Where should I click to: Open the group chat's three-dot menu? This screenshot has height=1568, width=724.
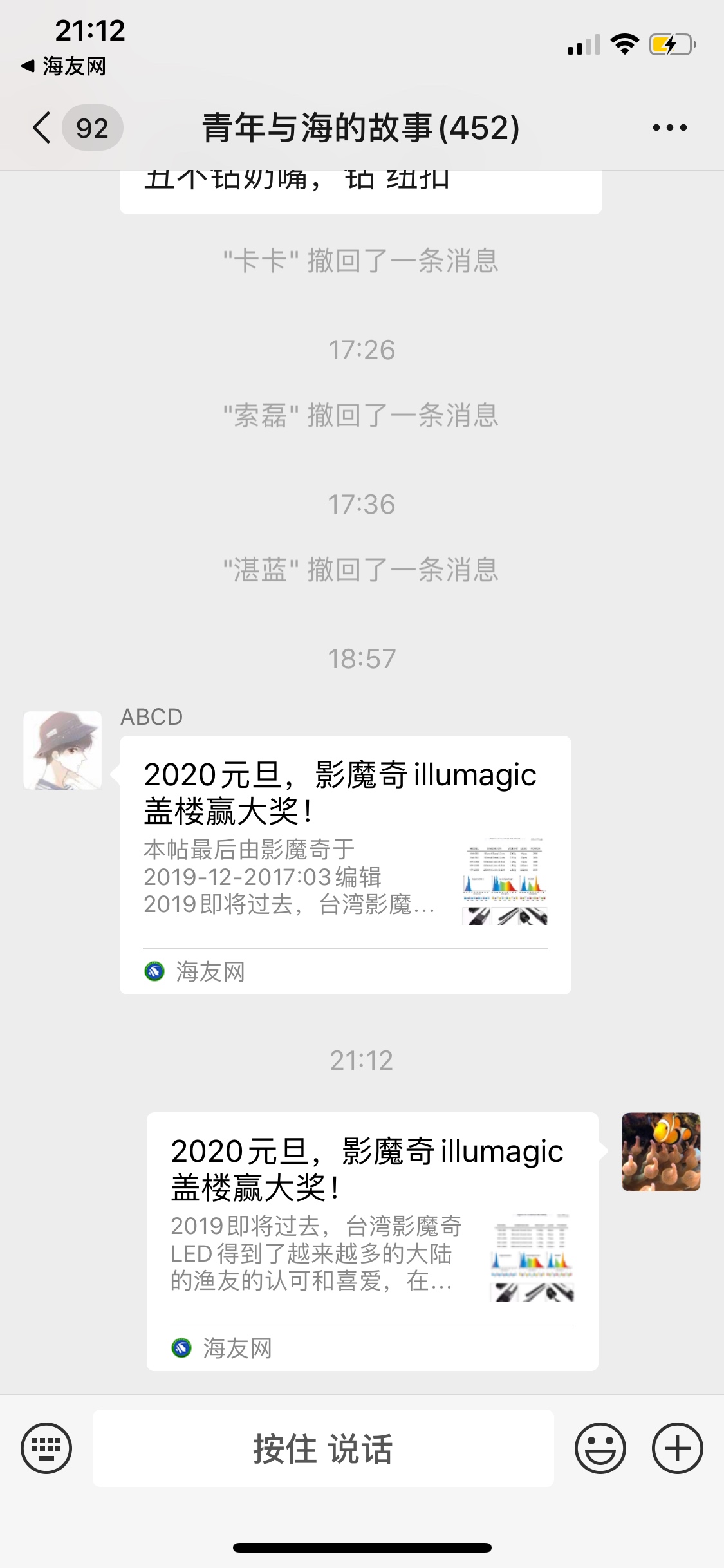point(669,127)
